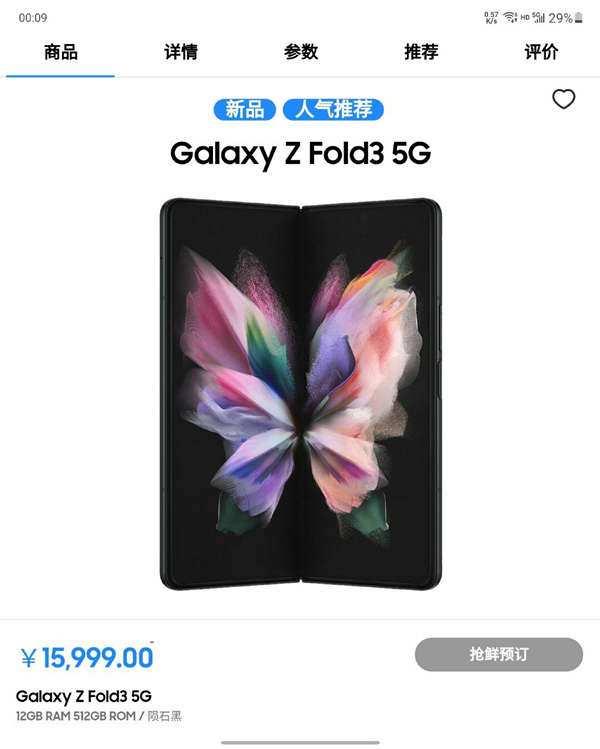Tap the 抢鲜预订 button
Screen dimensions: 600x749
click(498, 655)
